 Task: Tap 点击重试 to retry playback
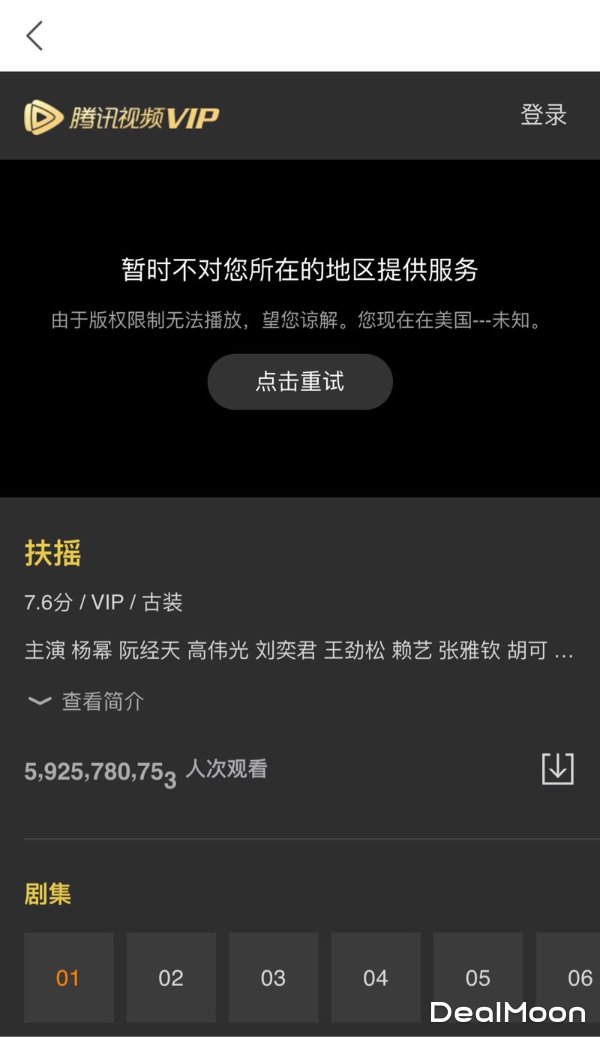[x=300, y=382]
